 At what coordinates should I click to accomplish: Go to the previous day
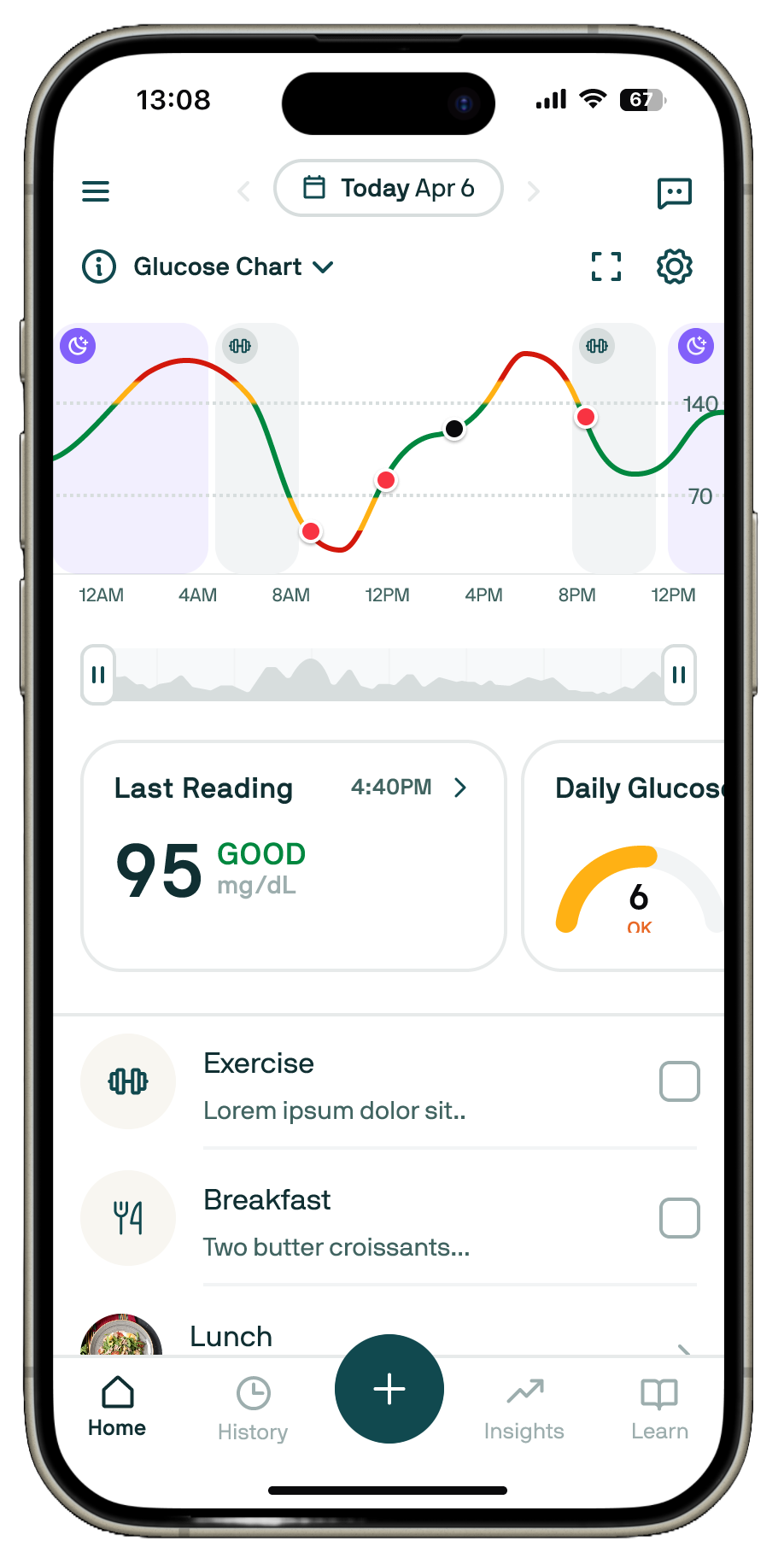tap(244, 190)
